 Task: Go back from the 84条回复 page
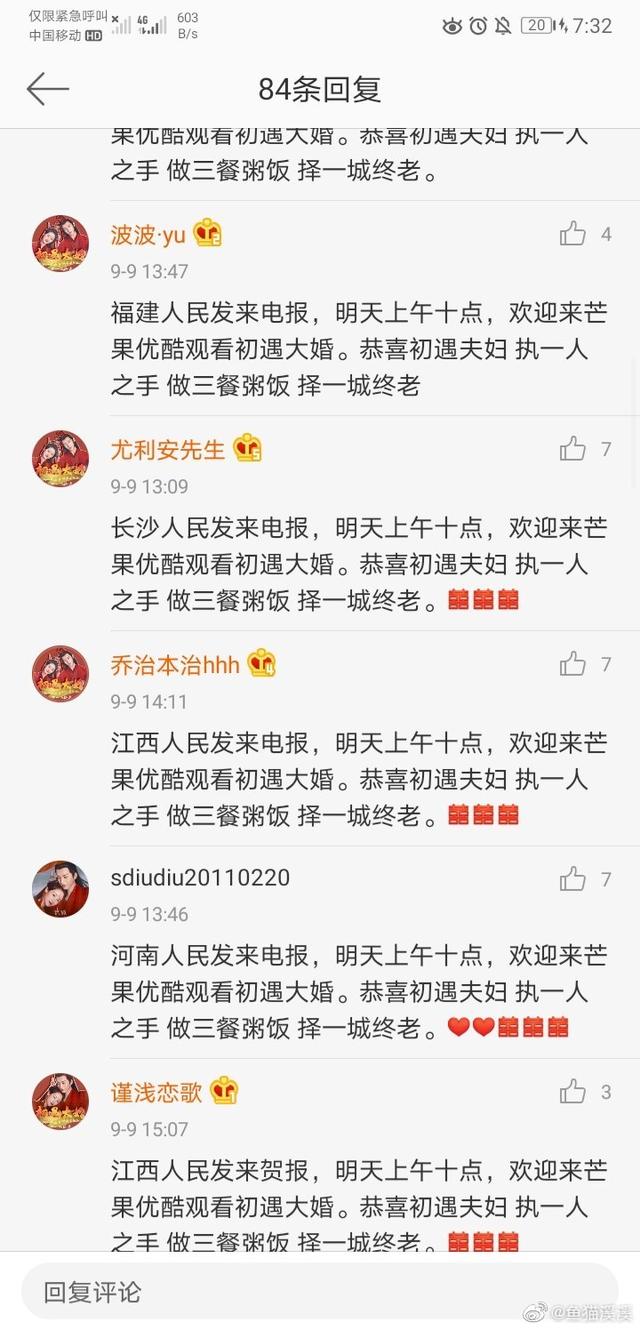coord(47,89)
